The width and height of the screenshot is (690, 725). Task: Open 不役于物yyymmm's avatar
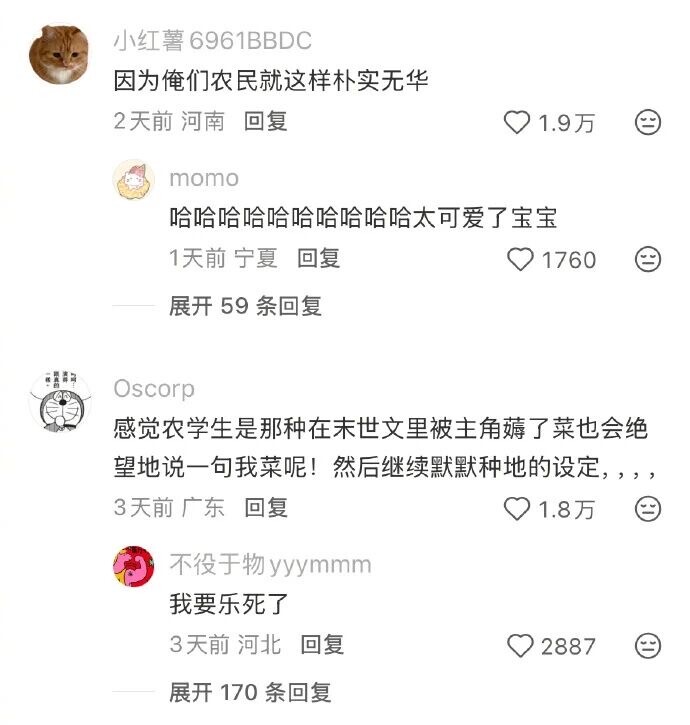(133, 567)
